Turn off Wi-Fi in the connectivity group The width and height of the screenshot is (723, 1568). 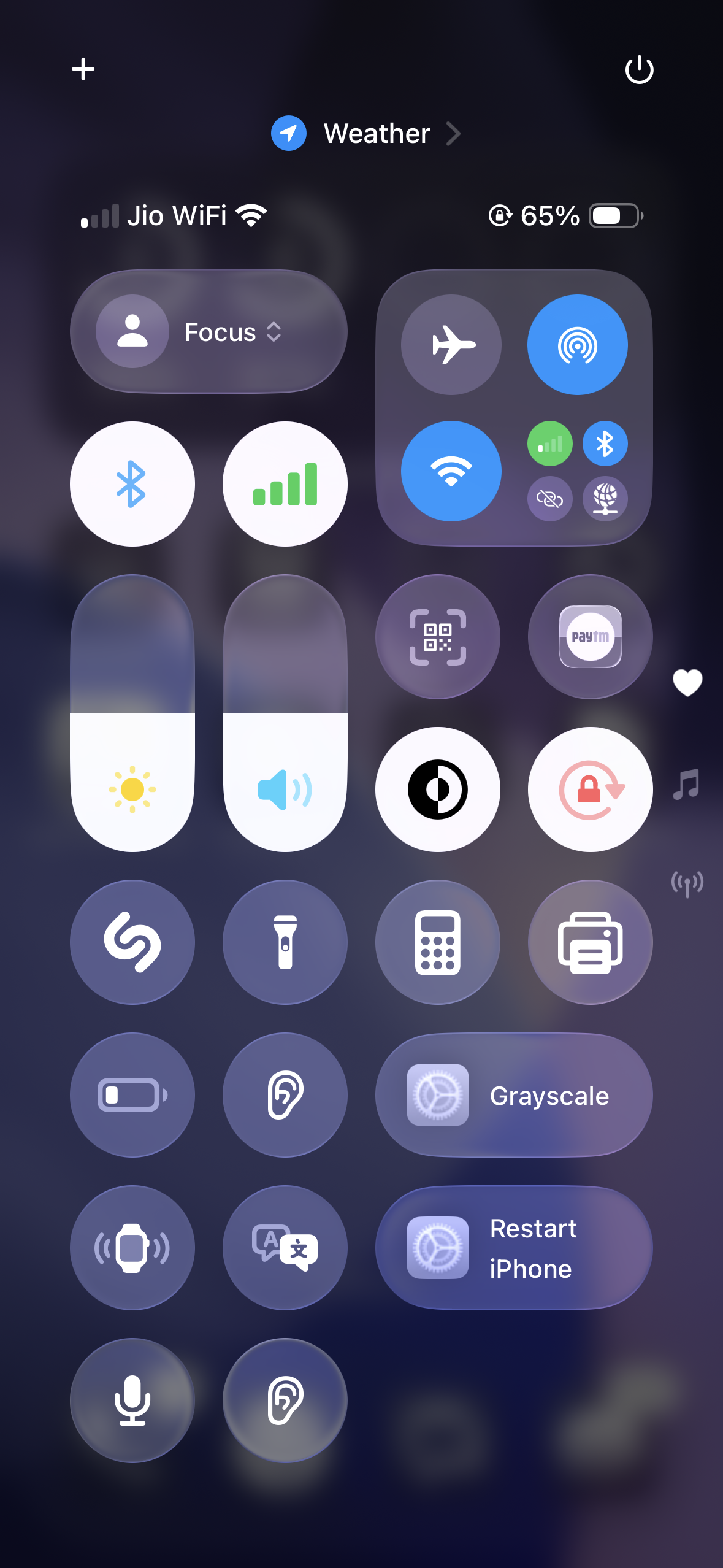click(451, 471)
